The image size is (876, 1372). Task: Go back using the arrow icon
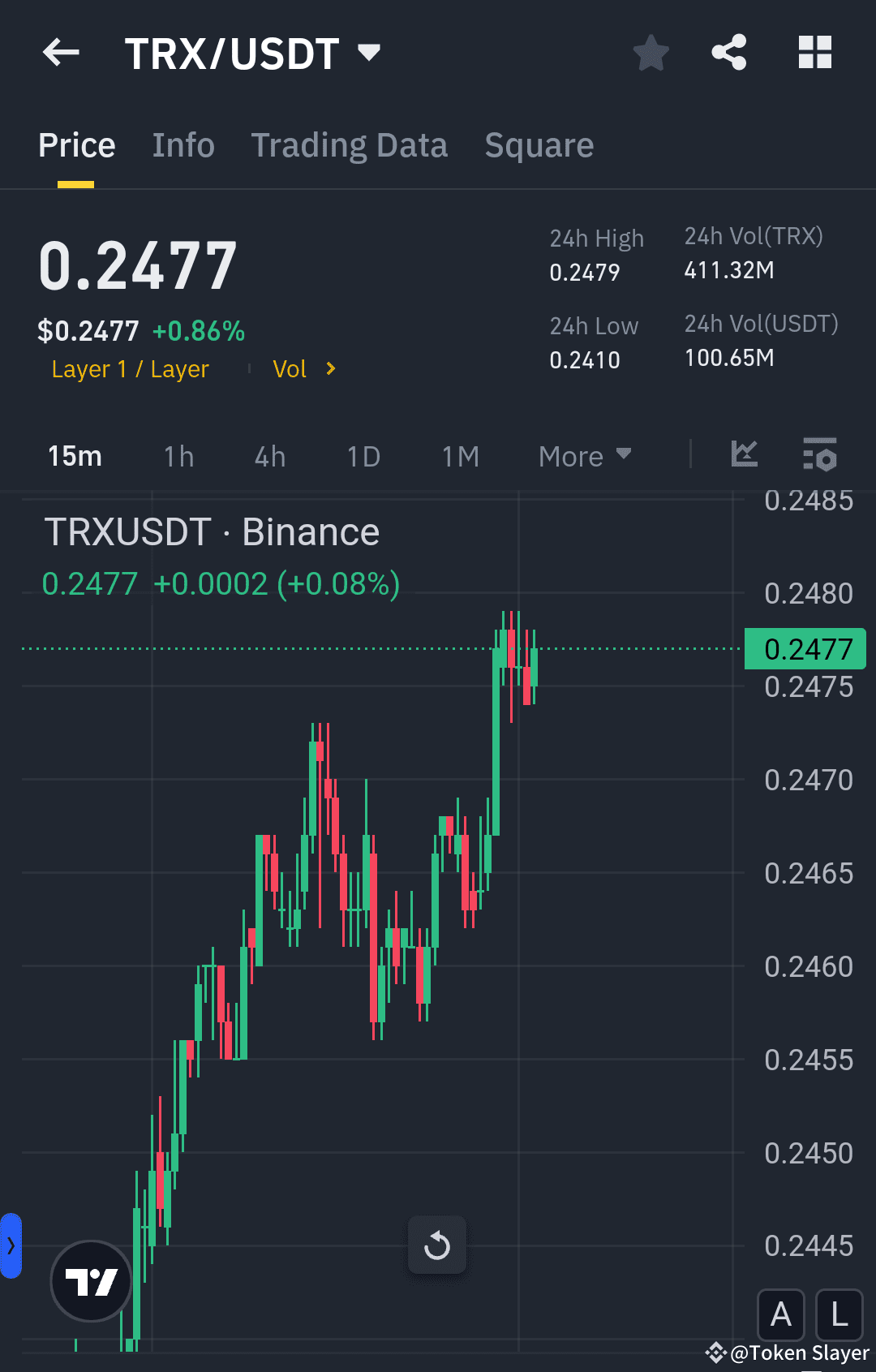point(60,52)
